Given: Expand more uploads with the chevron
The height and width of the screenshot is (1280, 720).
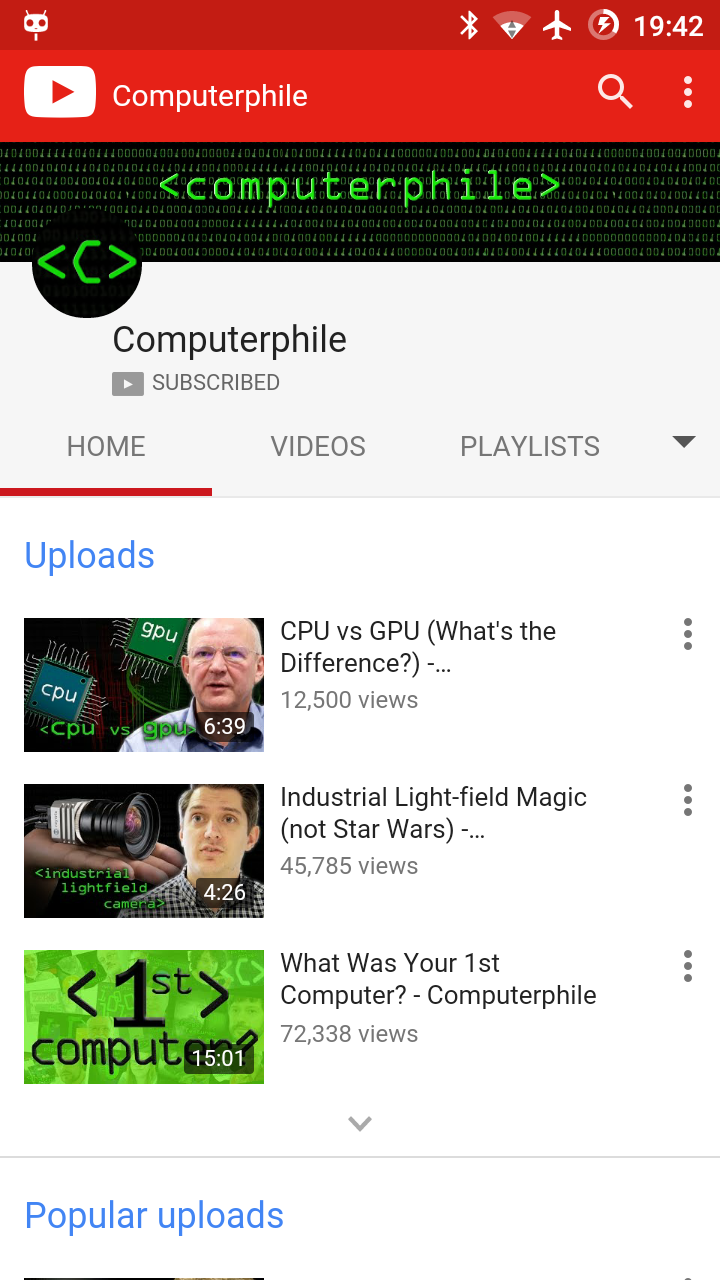Looking at the screenshot, I should pos(360,1124).
